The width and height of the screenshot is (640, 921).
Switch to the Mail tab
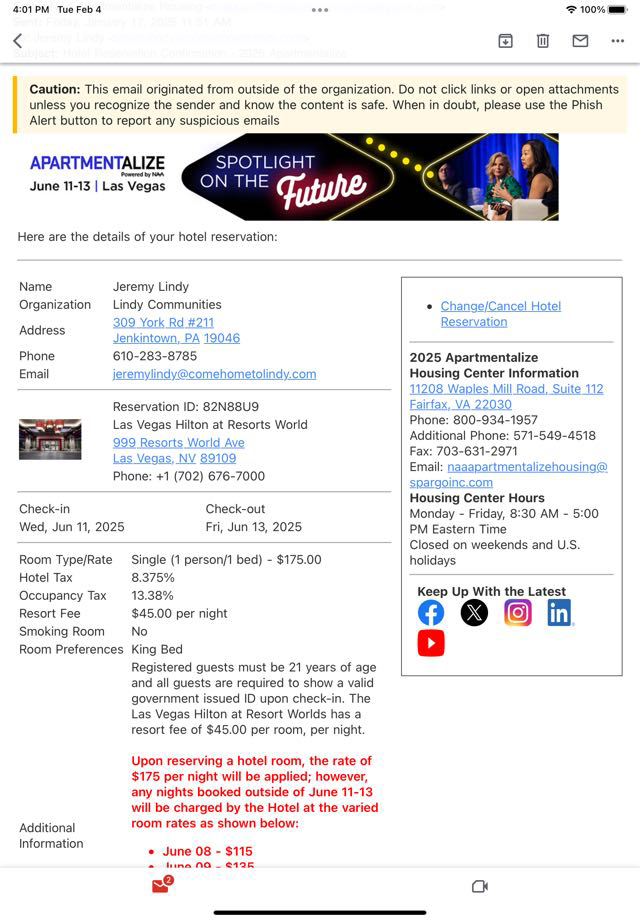tap(160, 886)
